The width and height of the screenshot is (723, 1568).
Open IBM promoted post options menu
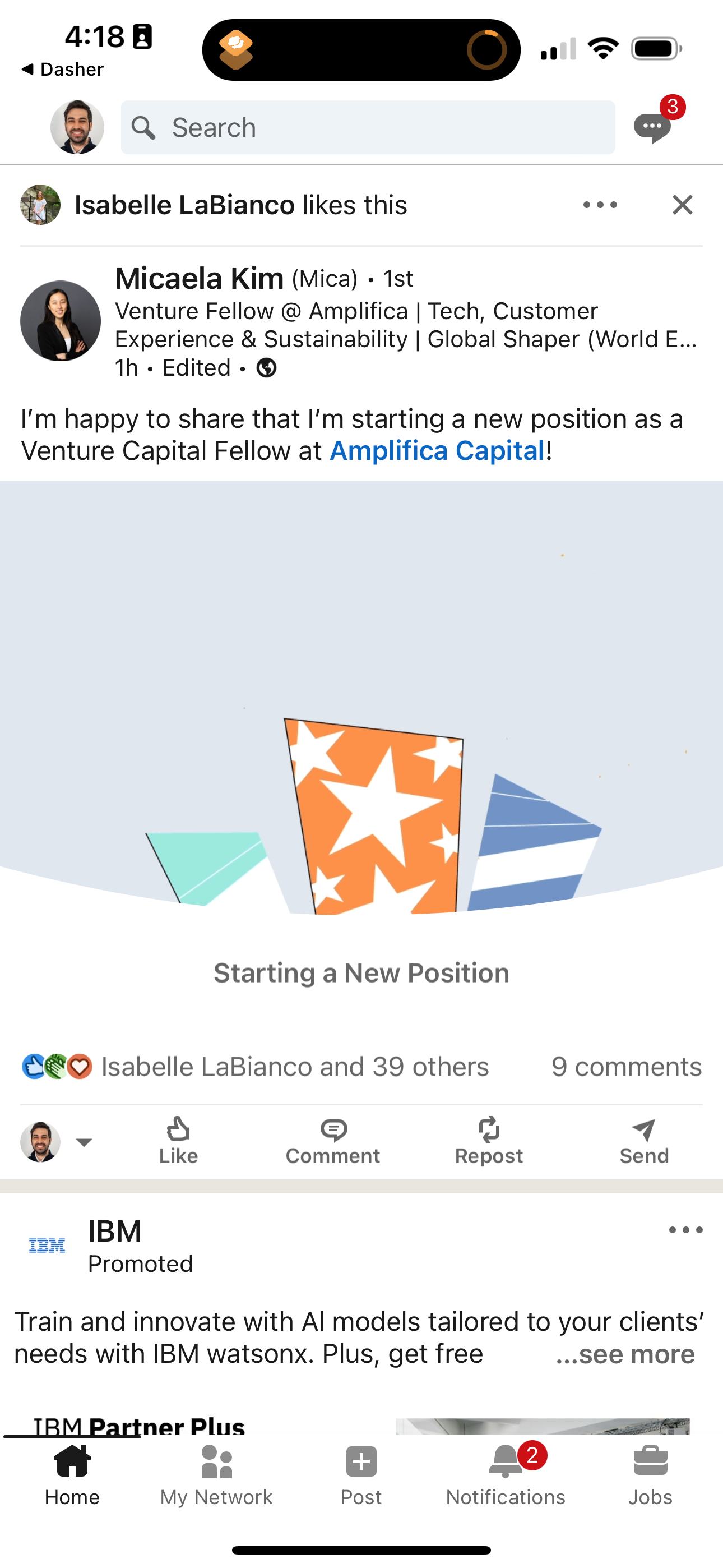click(x=683, y=1230)
